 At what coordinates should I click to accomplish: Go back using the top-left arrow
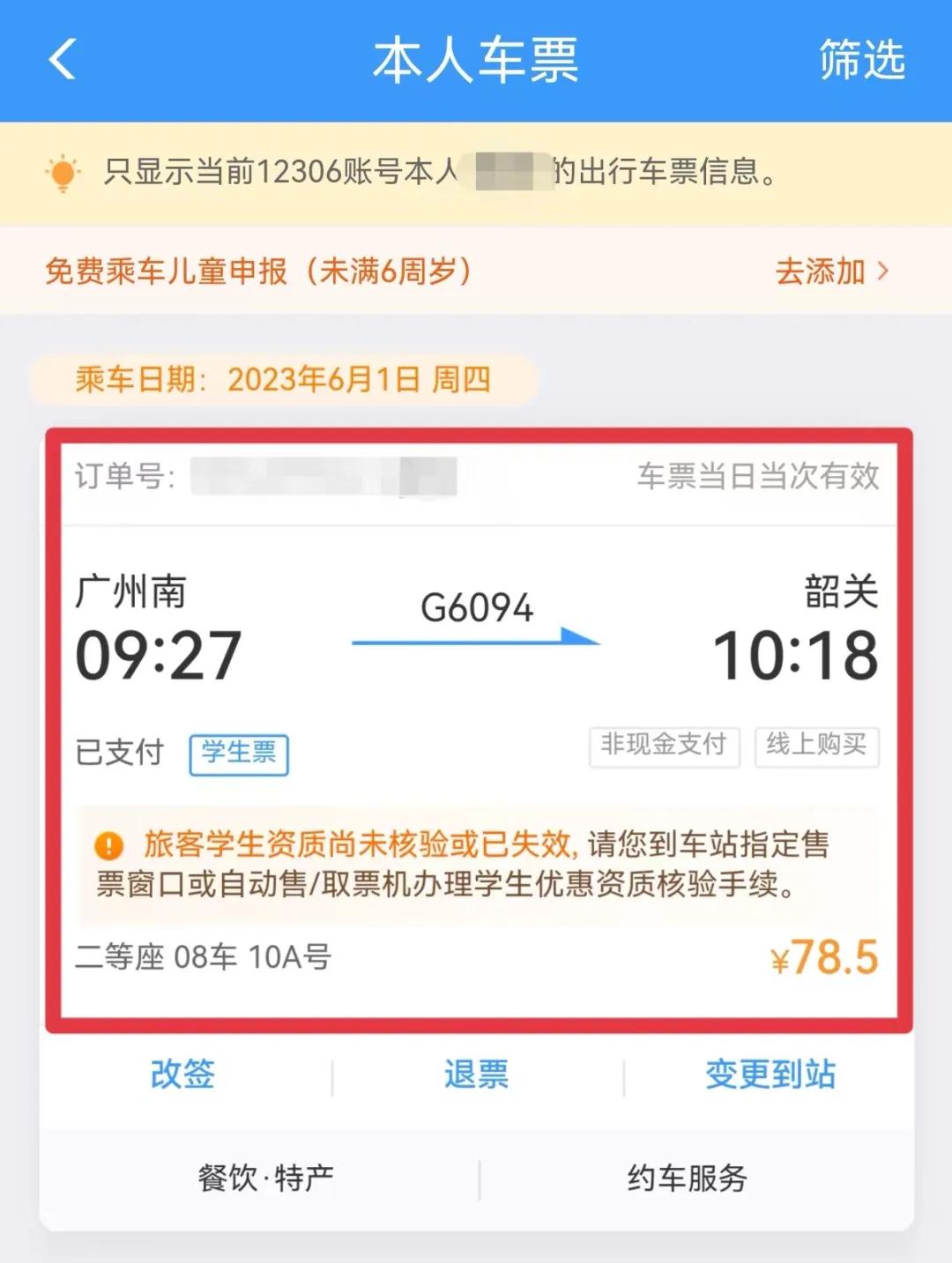coord(63,60)
